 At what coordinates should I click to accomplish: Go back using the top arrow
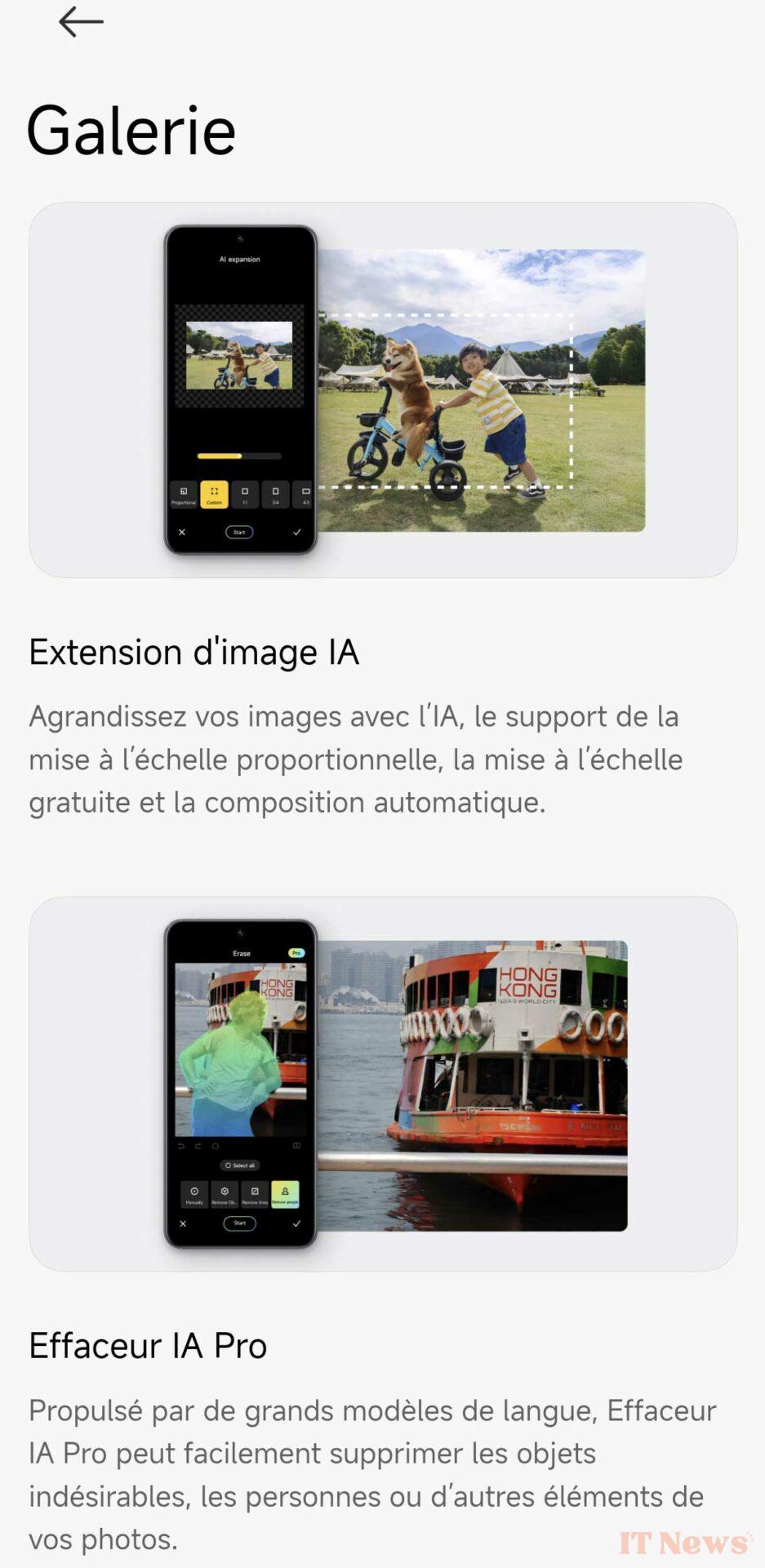81,22
